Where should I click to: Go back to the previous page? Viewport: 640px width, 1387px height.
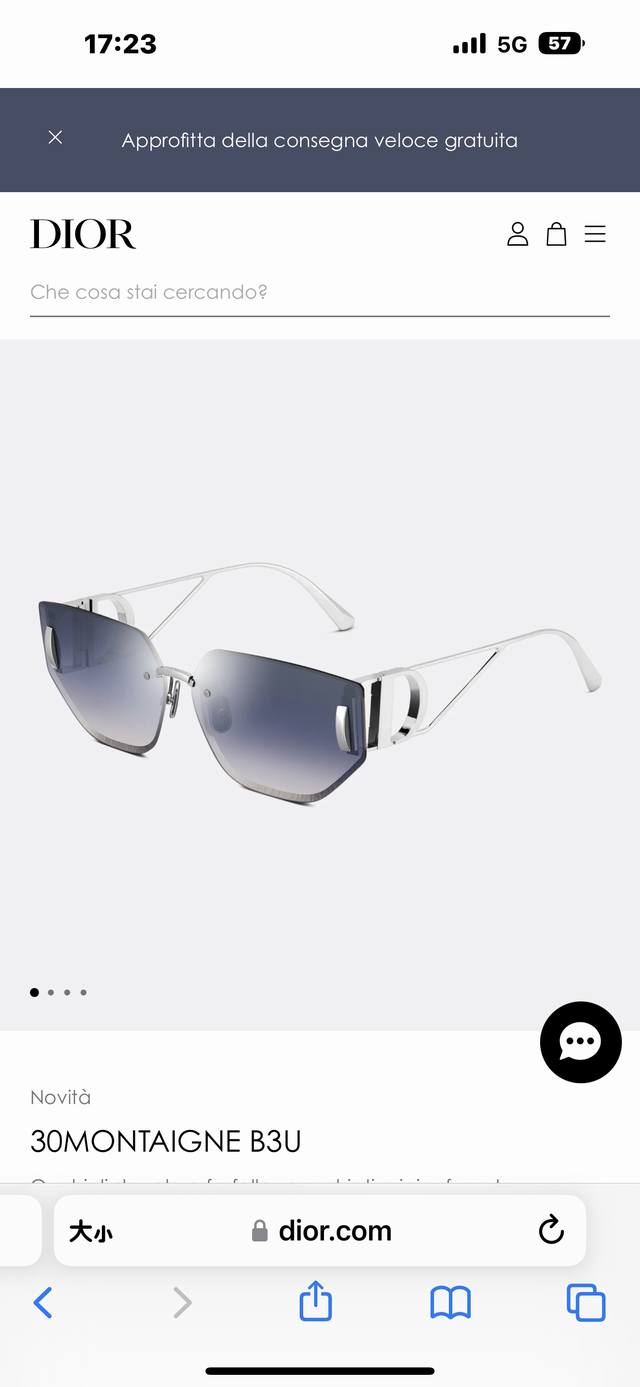pyautogui.click(x=43, y=1302)
